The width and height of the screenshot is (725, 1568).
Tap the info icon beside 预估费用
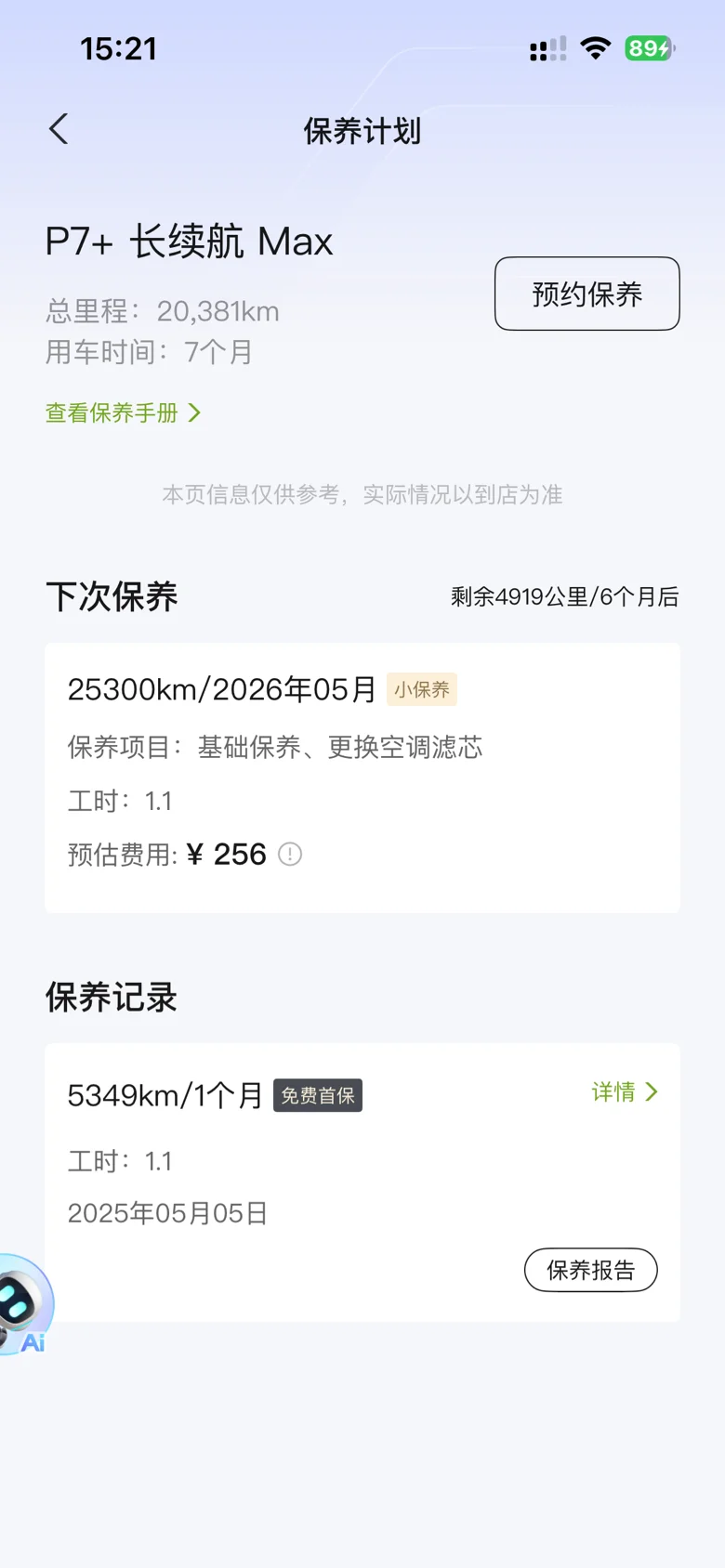[290, 855]
